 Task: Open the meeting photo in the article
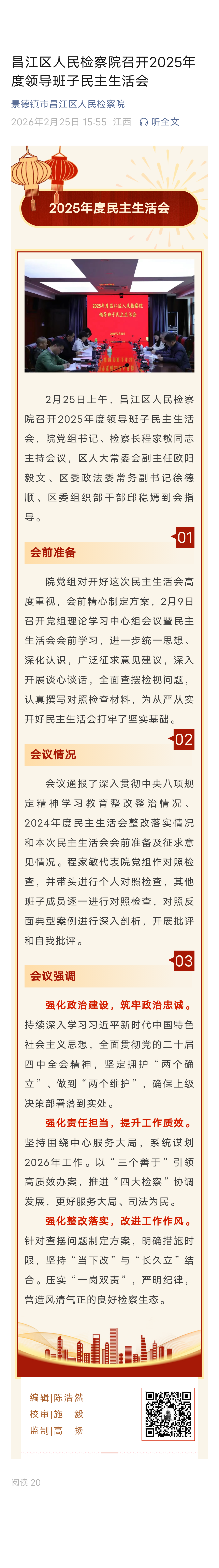pos(109,315)
